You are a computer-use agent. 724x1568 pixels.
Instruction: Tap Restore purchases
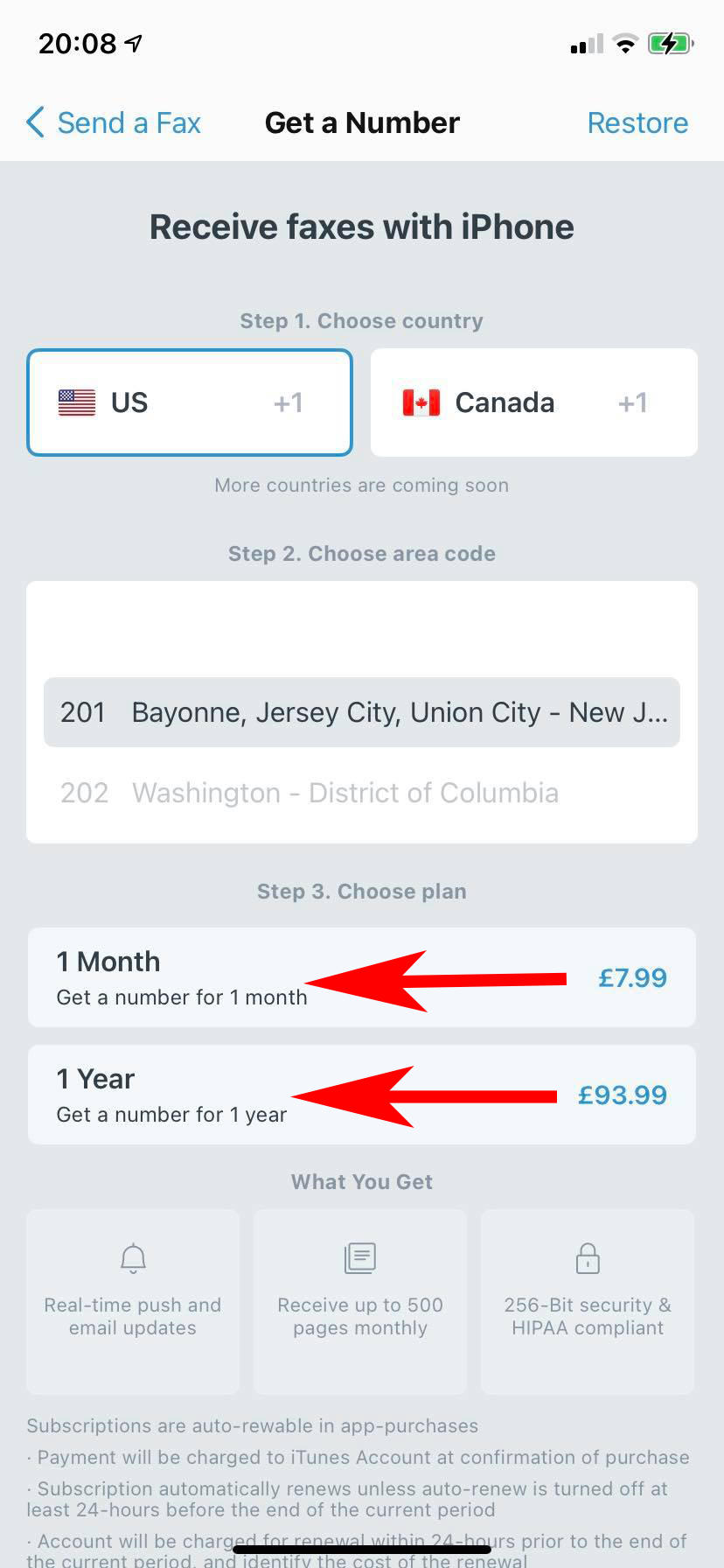[x=637, y=122]
